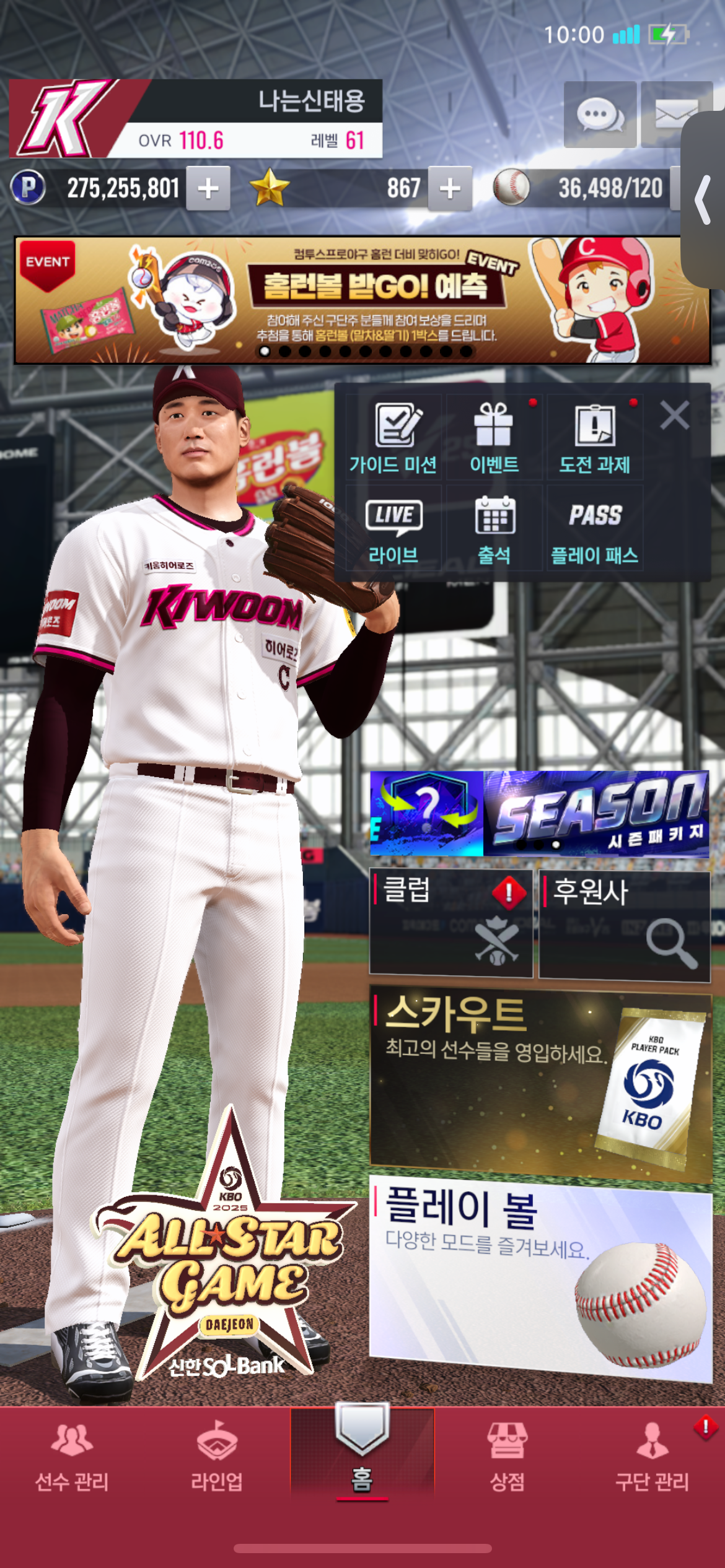Open the Season package banner

click(x=539, y=814)
